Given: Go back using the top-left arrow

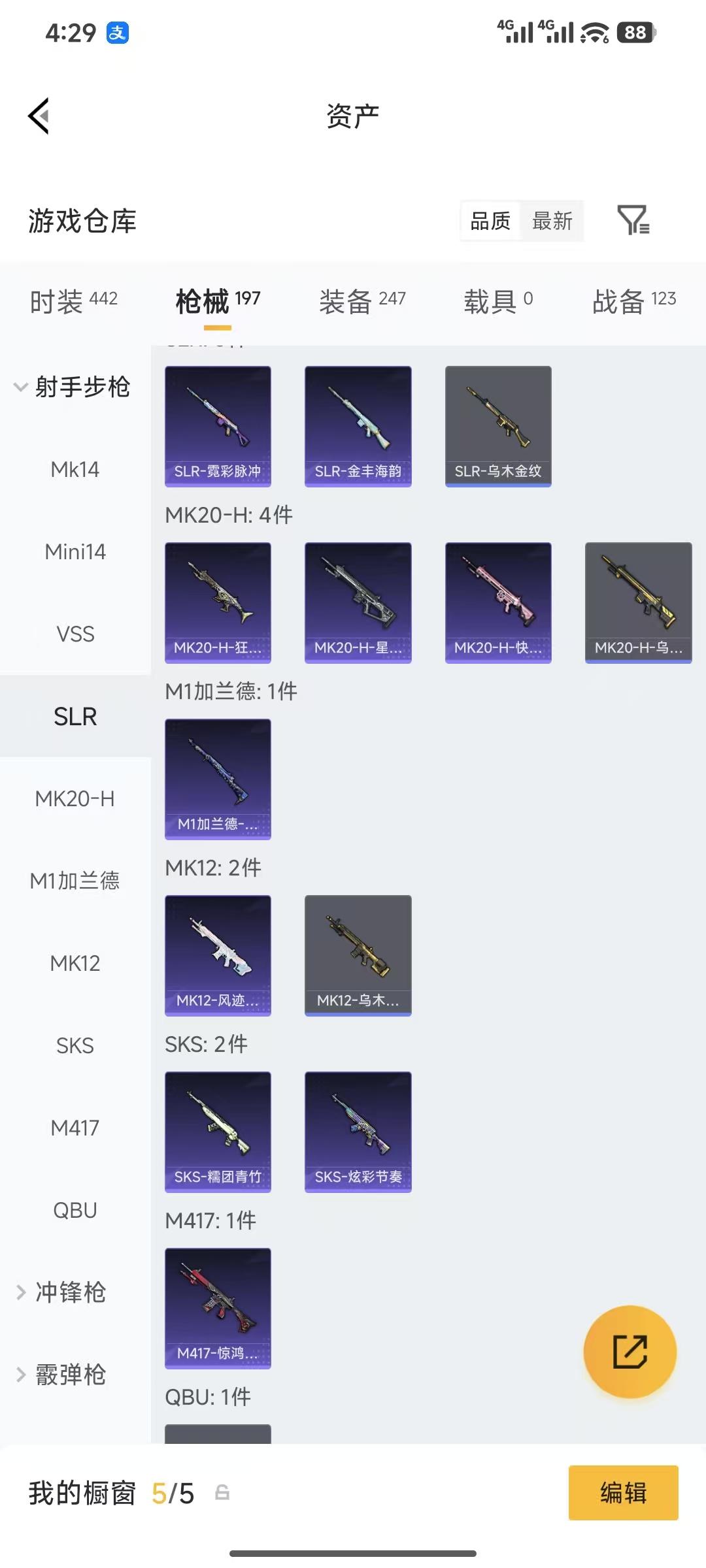Looking at the screenshot, I should pos(39,116).
